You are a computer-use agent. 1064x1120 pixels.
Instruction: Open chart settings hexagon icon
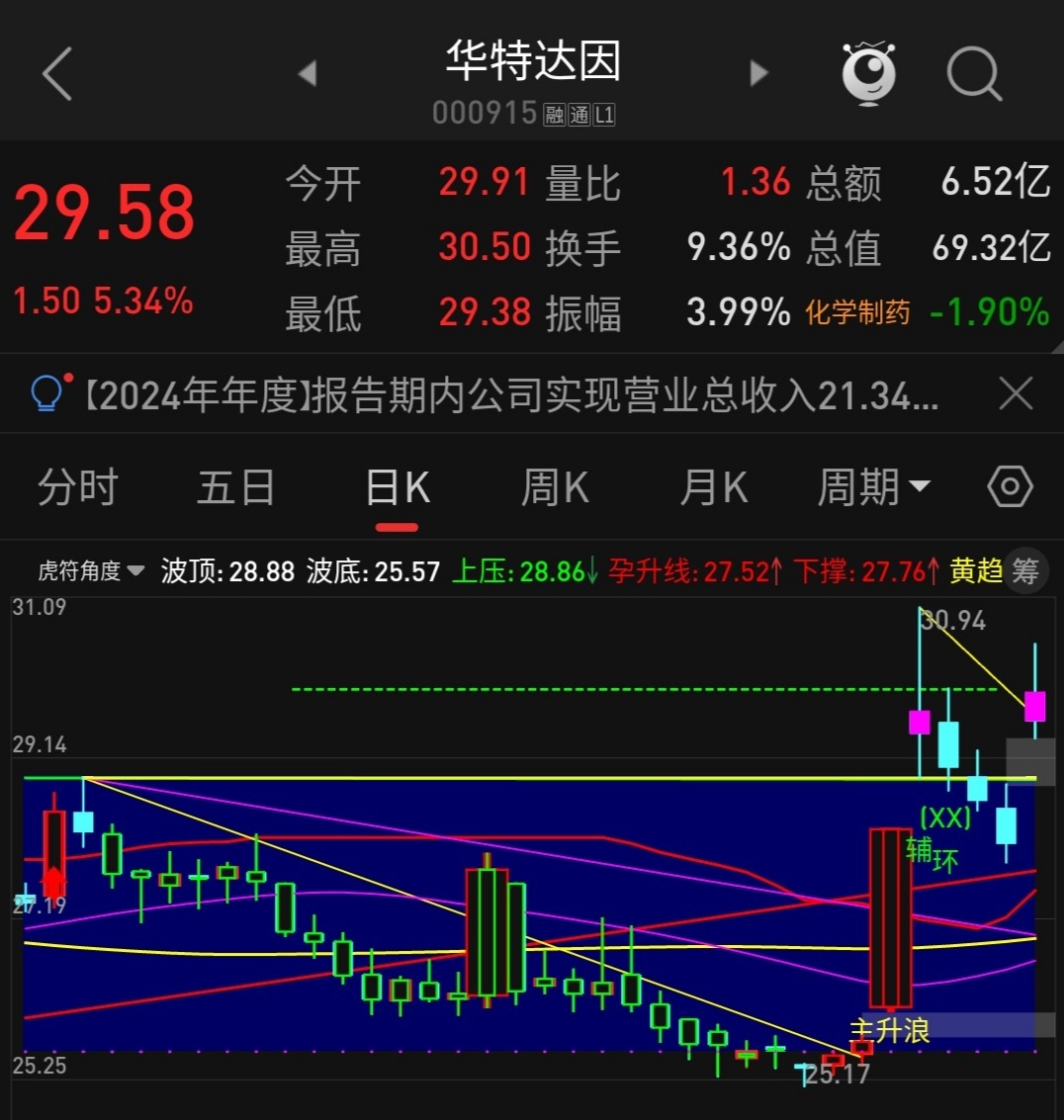click(x=1010, y=487)
